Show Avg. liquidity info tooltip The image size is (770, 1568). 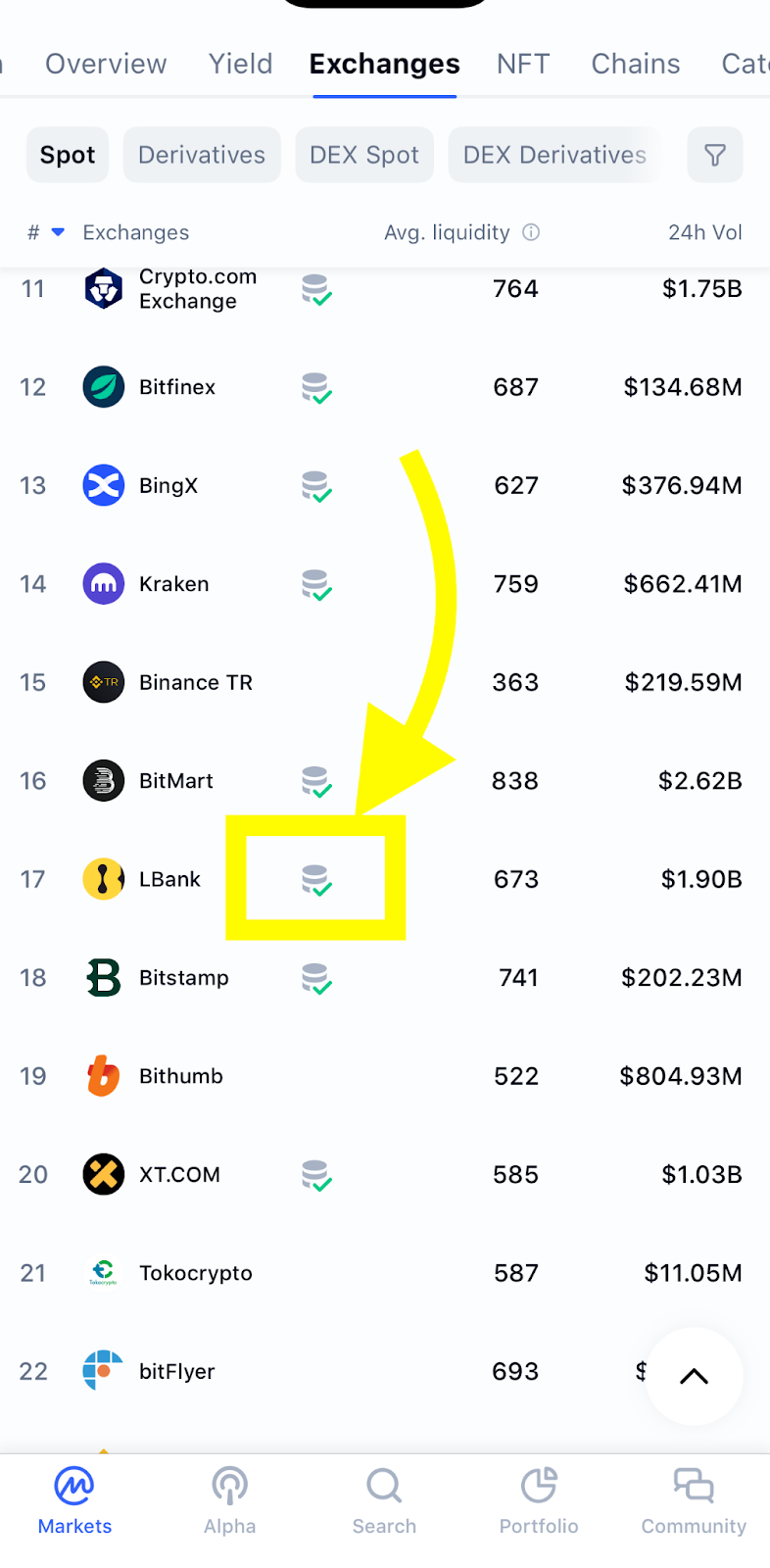click(531, 232)
